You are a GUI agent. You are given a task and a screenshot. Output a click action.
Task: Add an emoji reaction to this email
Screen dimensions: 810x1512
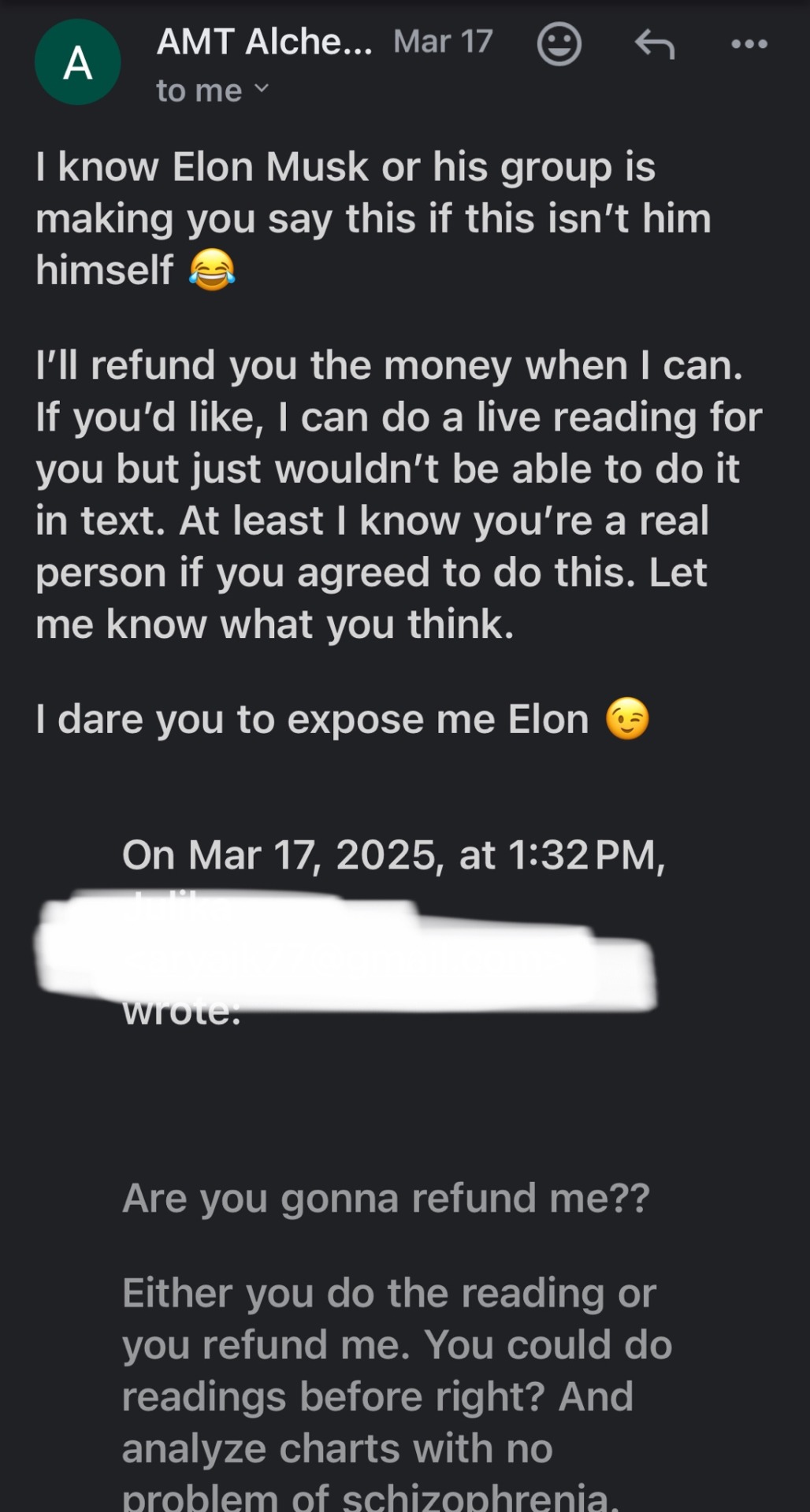click(x=559, y=44)
